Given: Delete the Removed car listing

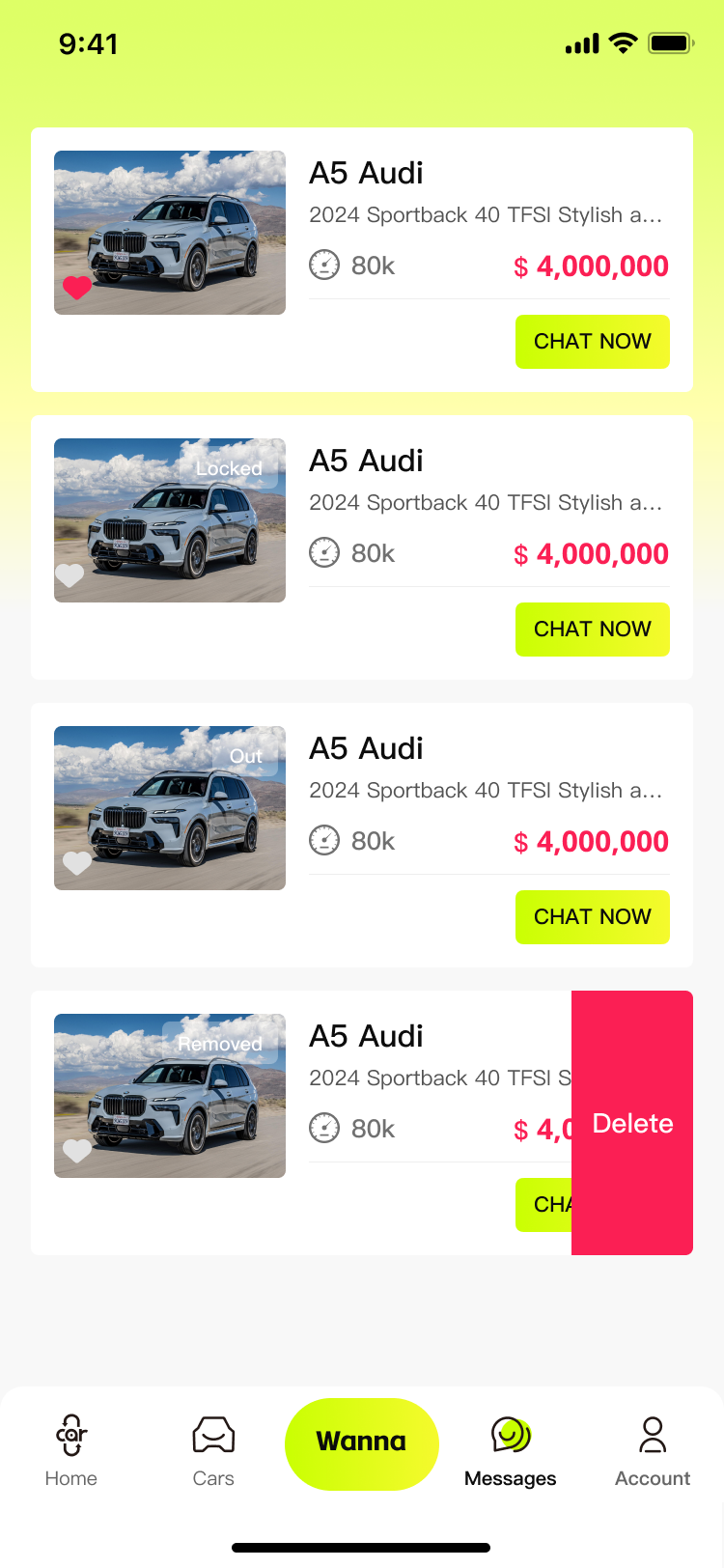Looking at the screenshot, I should [632, 1123].
